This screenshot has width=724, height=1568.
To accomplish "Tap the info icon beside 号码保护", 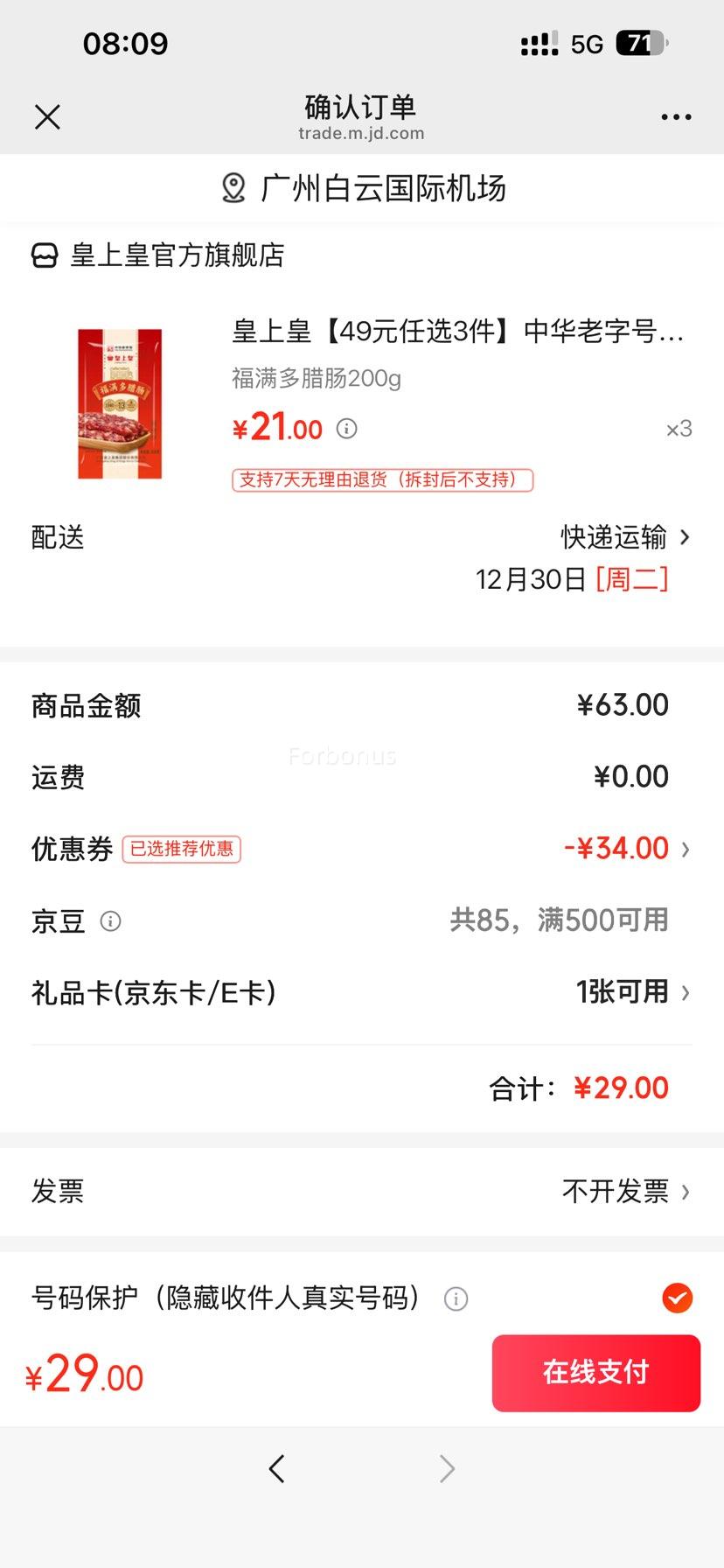I will (x=455, y=1298).
